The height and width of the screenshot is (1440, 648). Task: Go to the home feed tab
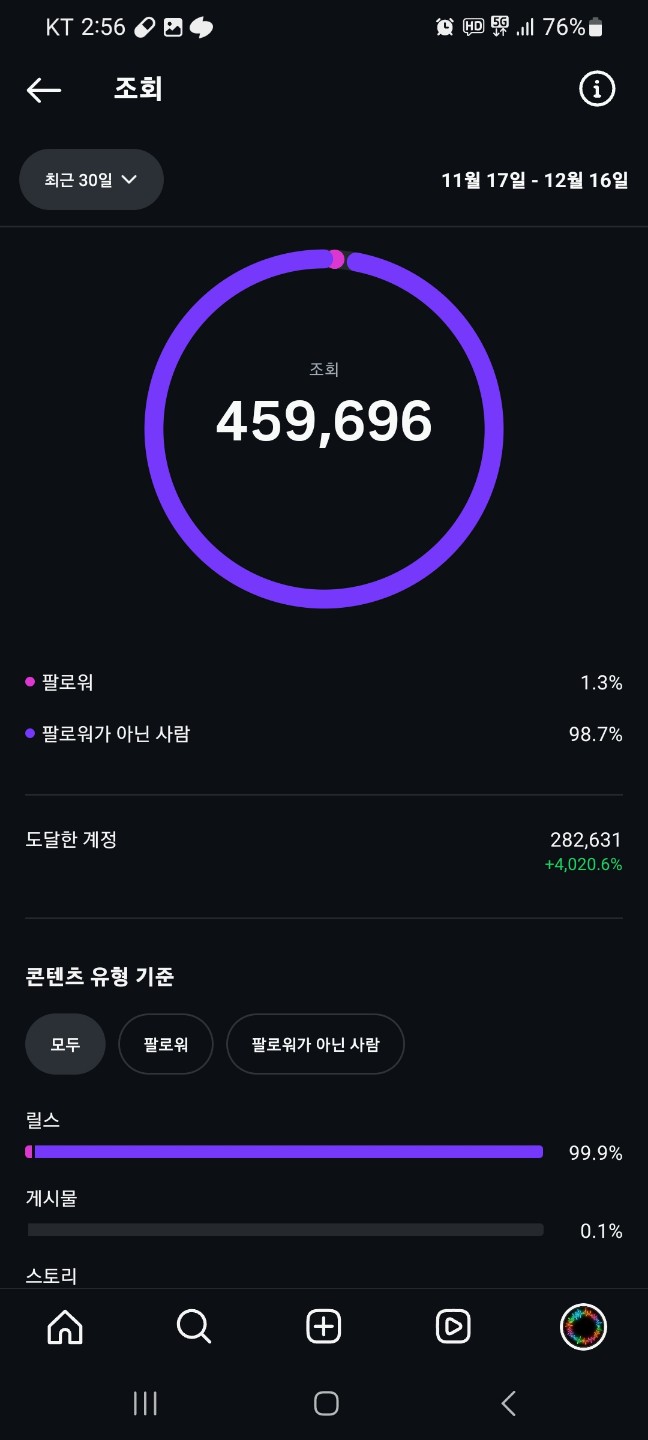pyautogui.click(x=65, y=1327)
